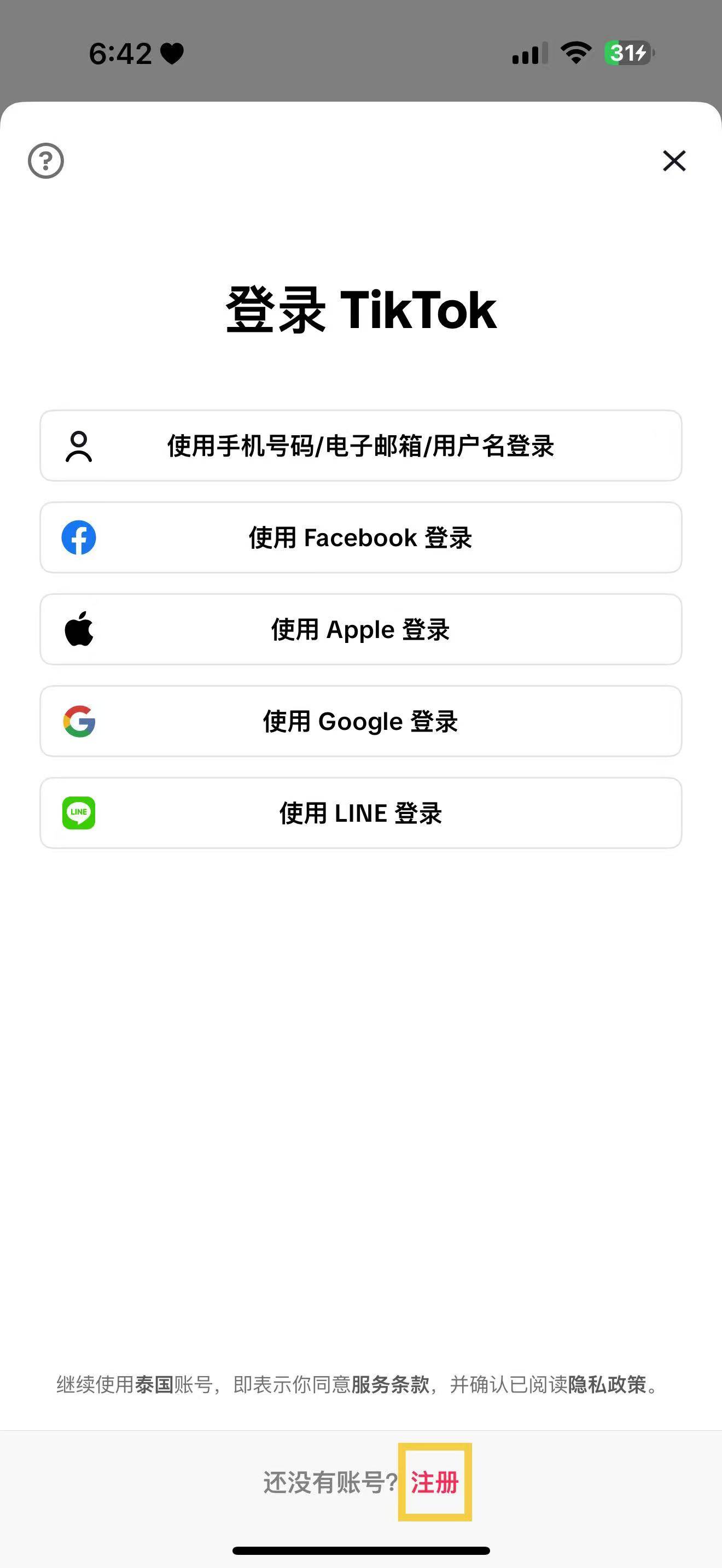The width and height of the screenshot is (722, 1568).
Task: Select 使用 LINE 登录
Action: (x=360, y=812)
